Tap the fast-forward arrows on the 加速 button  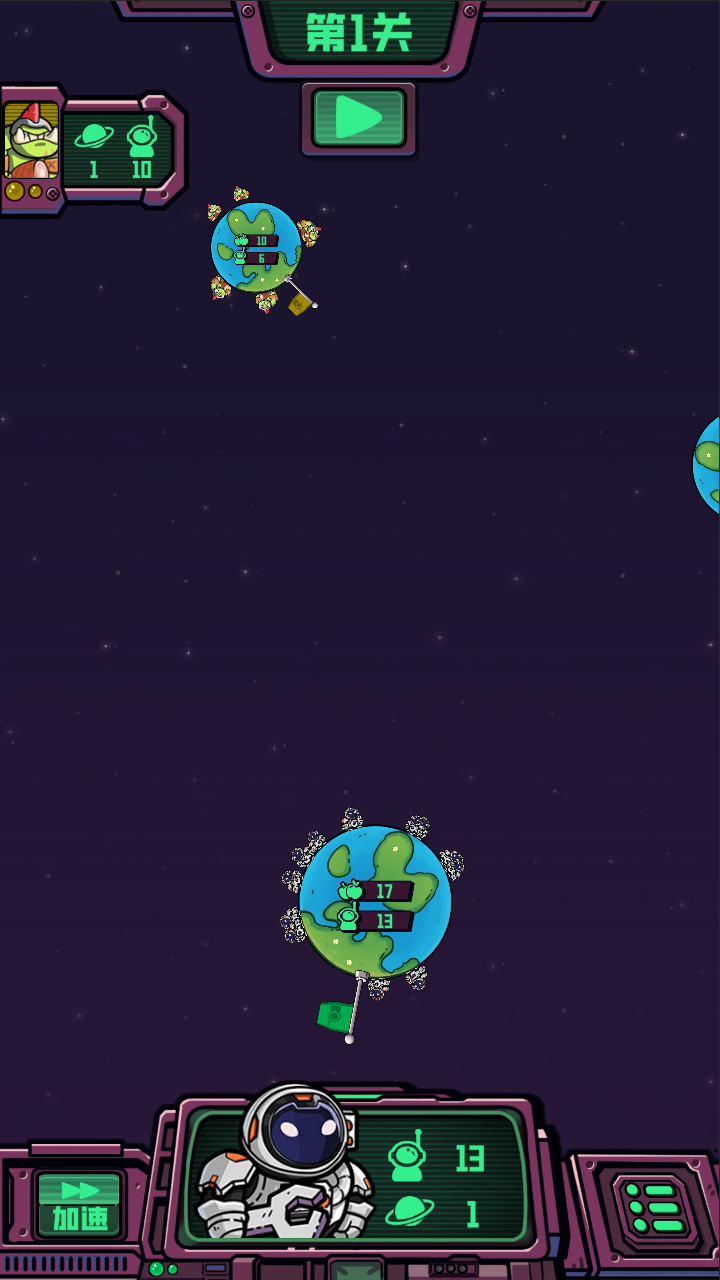tap(78, 1190)
